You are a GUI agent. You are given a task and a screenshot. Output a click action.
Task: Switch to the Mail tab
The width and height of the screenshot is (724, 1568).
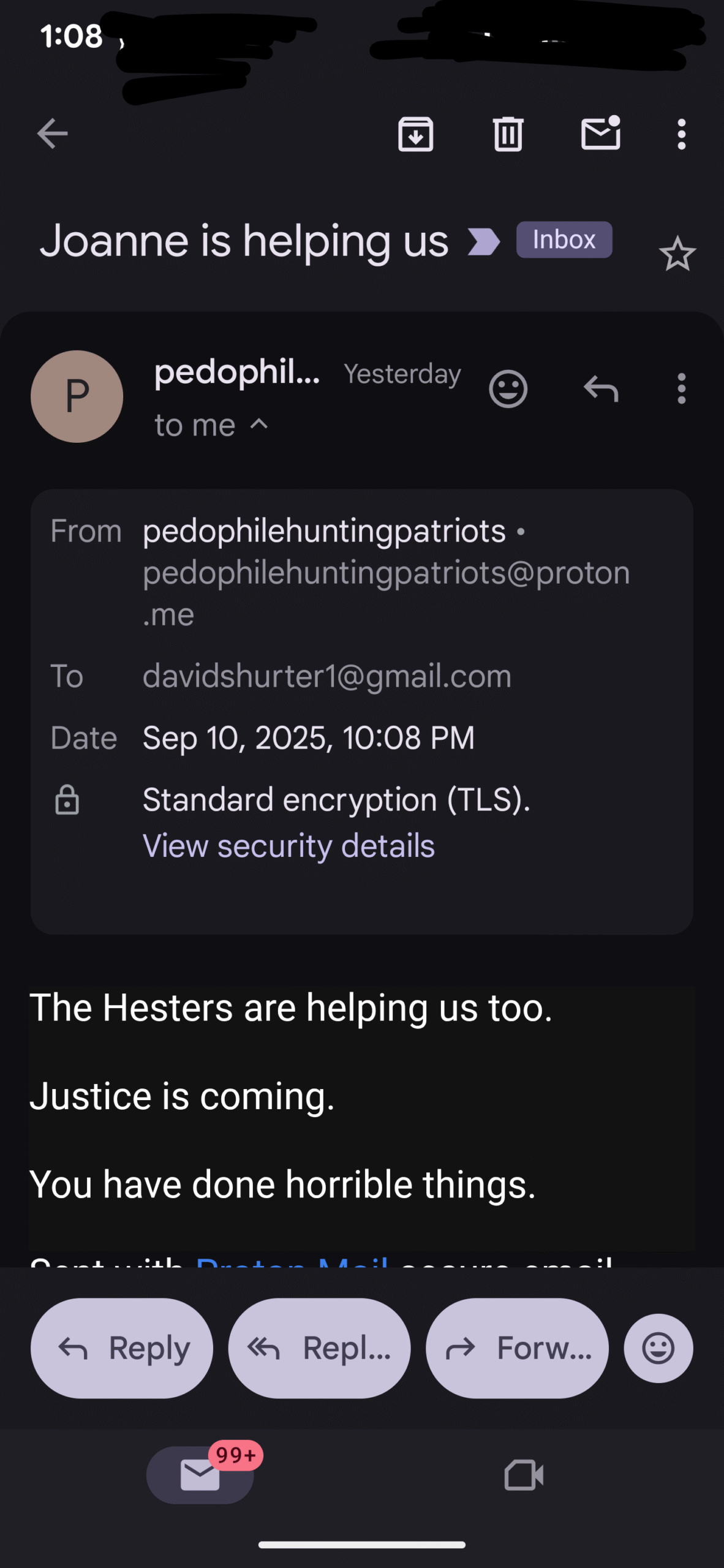click(200, 1475)
